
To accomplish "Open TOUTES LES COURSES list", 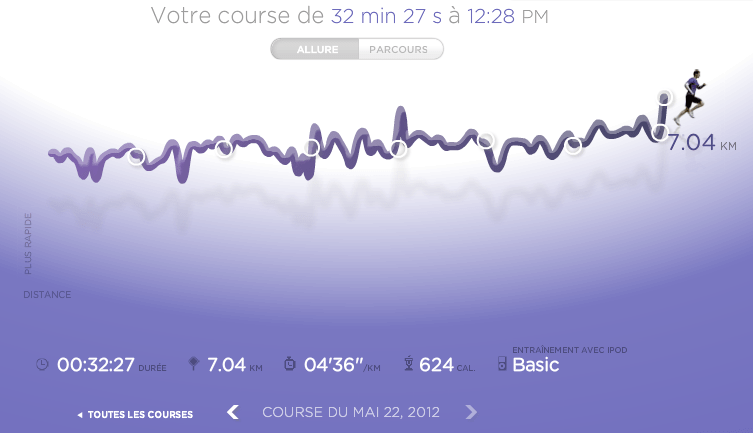I will pyautogui.click(x=135, y=414).
